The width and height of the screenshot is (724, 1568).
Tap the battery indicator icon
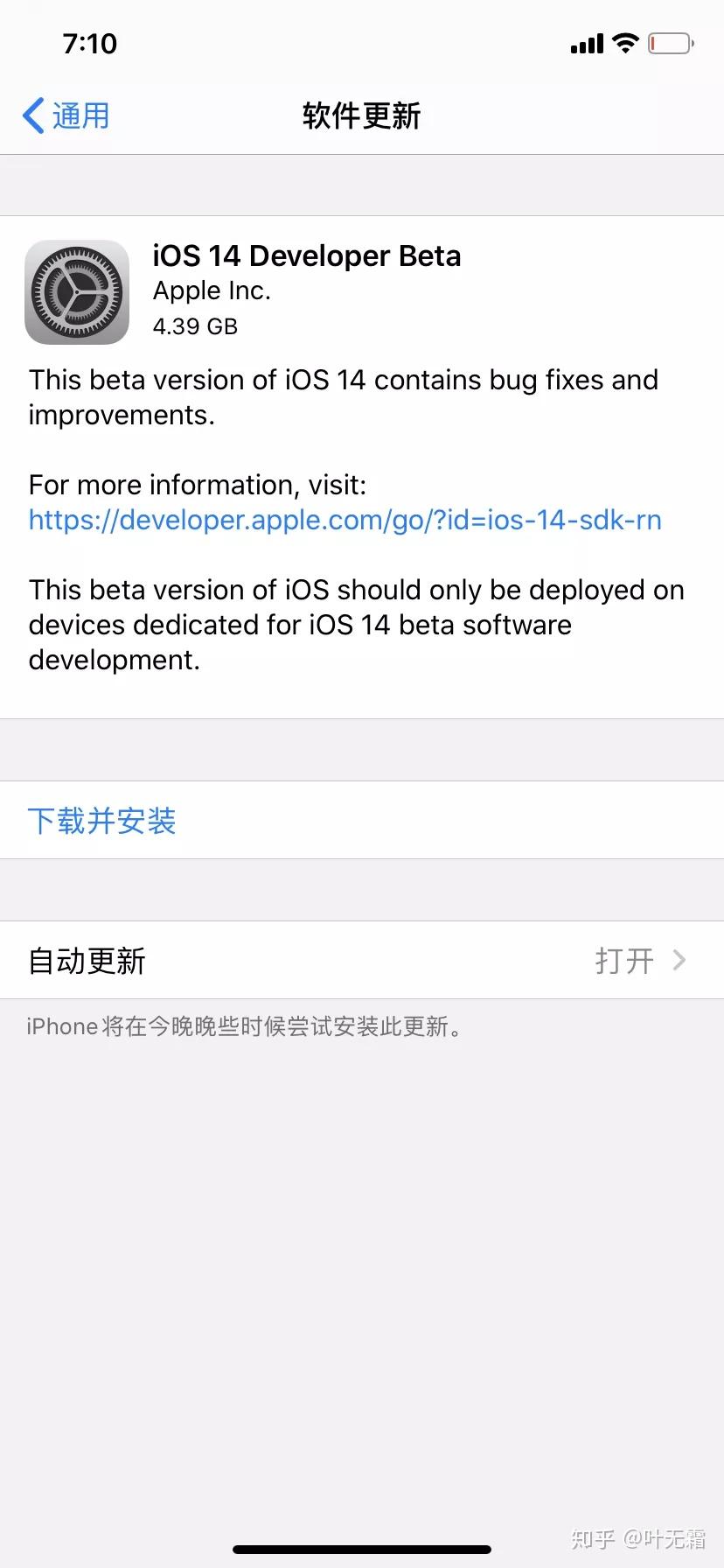[670, 42]
